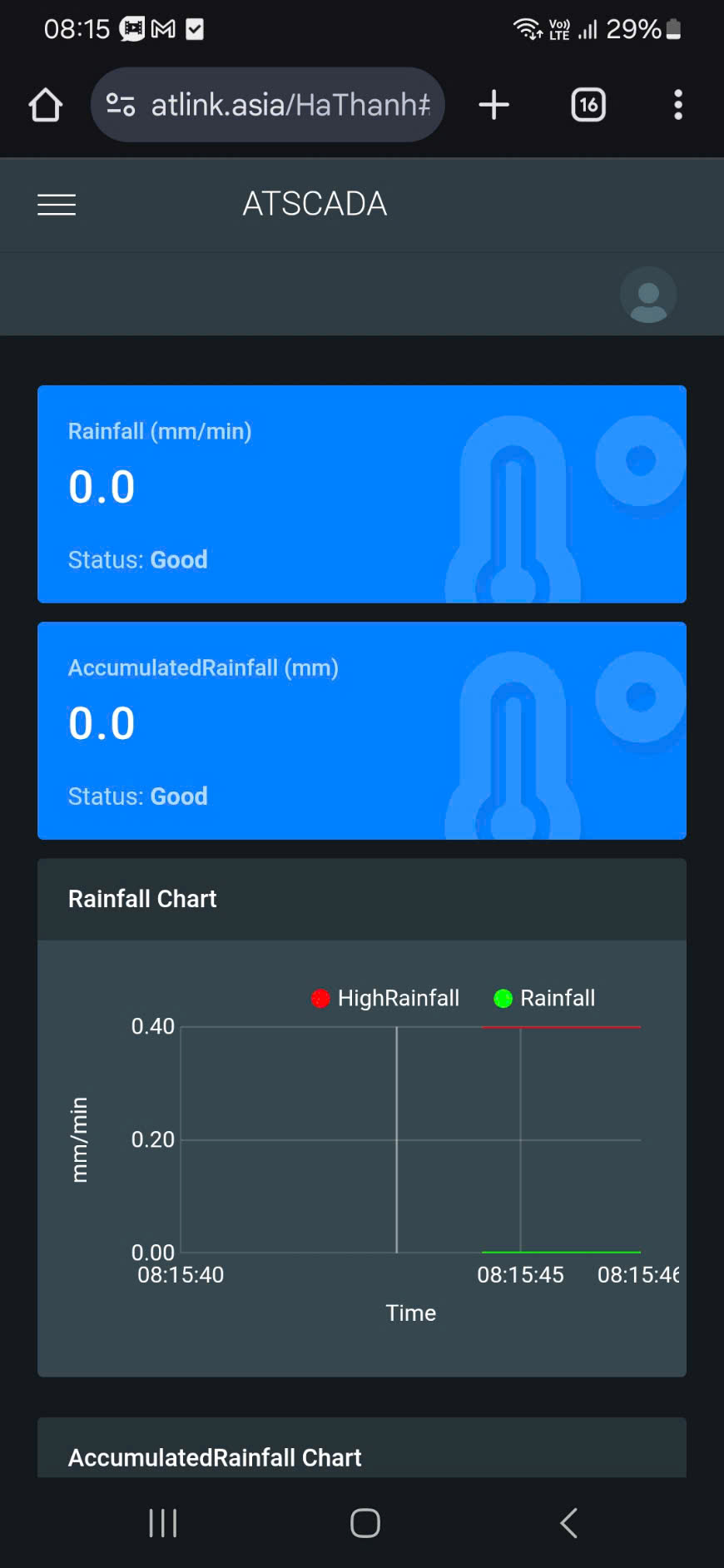Go to browser home page
The width and height of the screenshot is (724, 1568).
(46, 105)
